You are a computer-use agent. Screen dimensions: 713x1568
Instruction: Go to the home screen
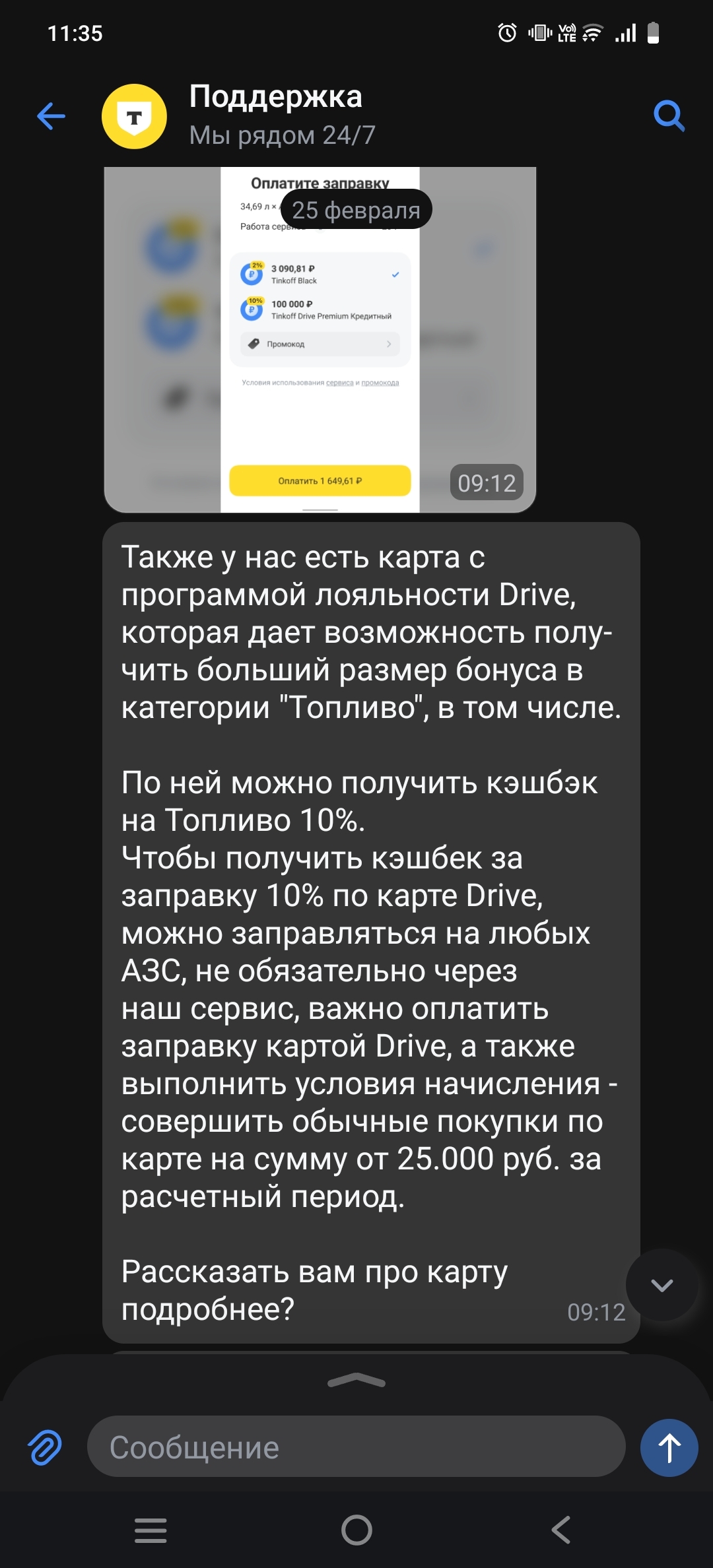(356, 1530)
